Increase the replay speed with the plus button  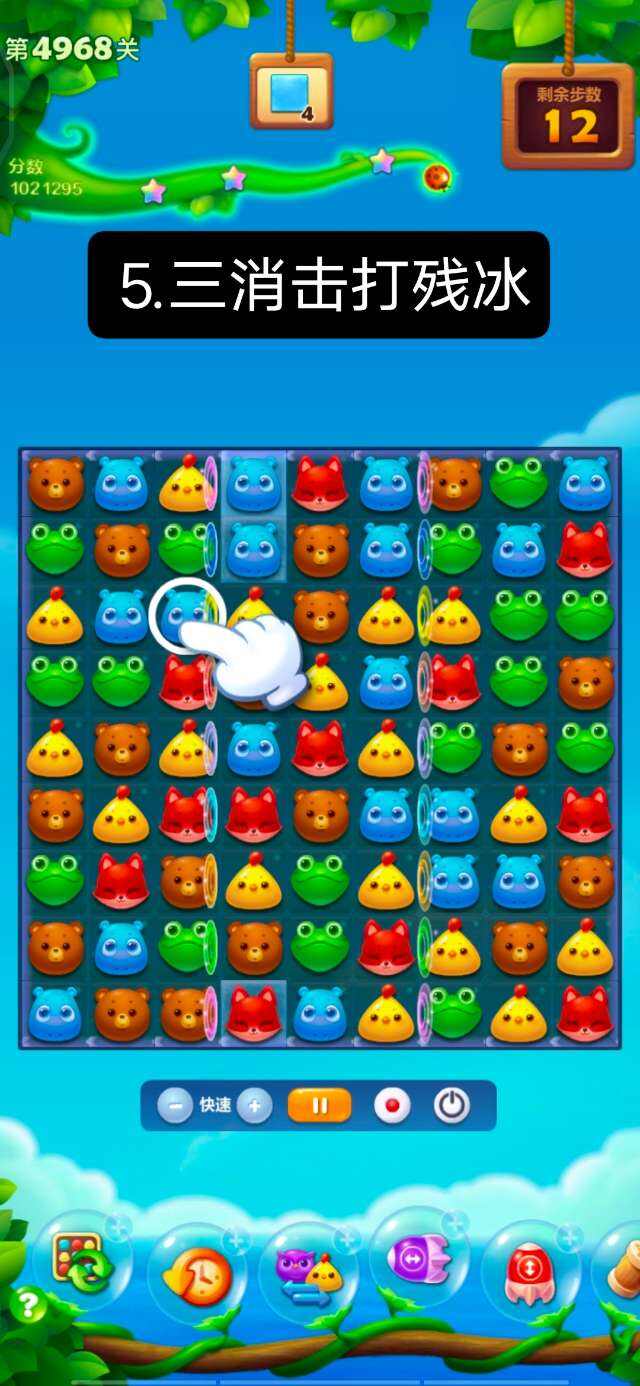click(254, 1106)
